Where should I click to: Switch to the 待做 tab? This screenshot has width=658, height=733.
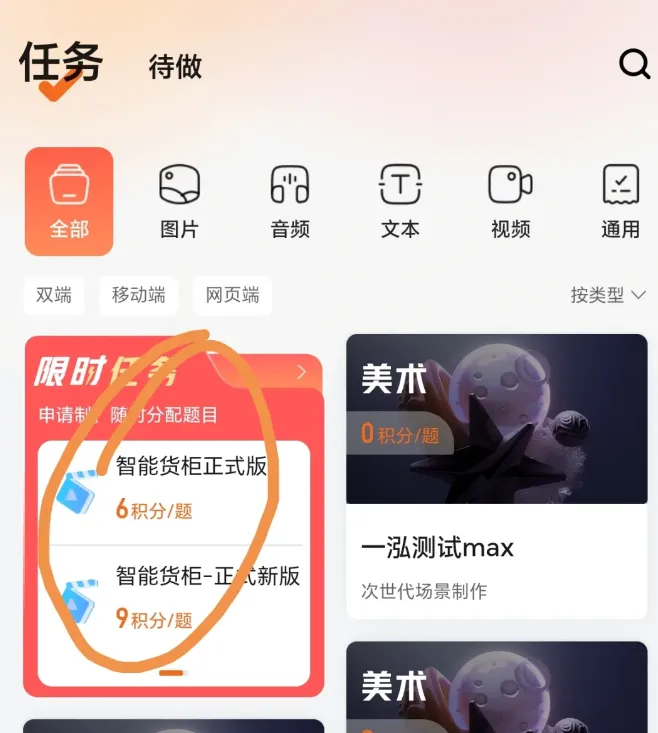click(x=175, y=67)
